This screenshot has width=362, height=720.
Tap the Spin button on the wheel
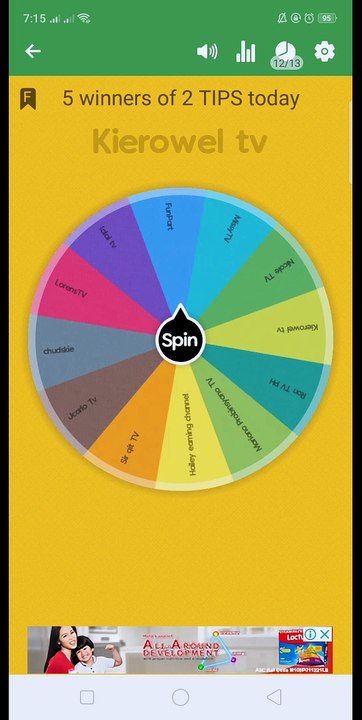(x=180, y=340)
